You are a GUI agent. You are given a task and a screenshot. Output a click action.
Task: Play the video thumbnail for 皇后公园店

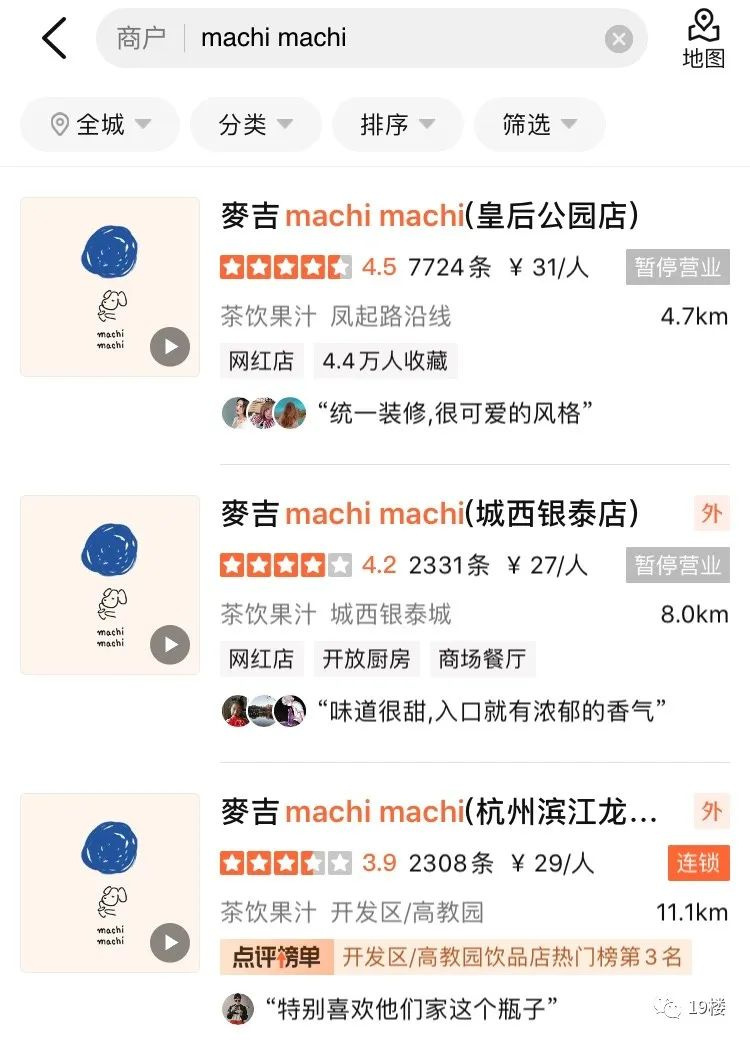point(170,347)
